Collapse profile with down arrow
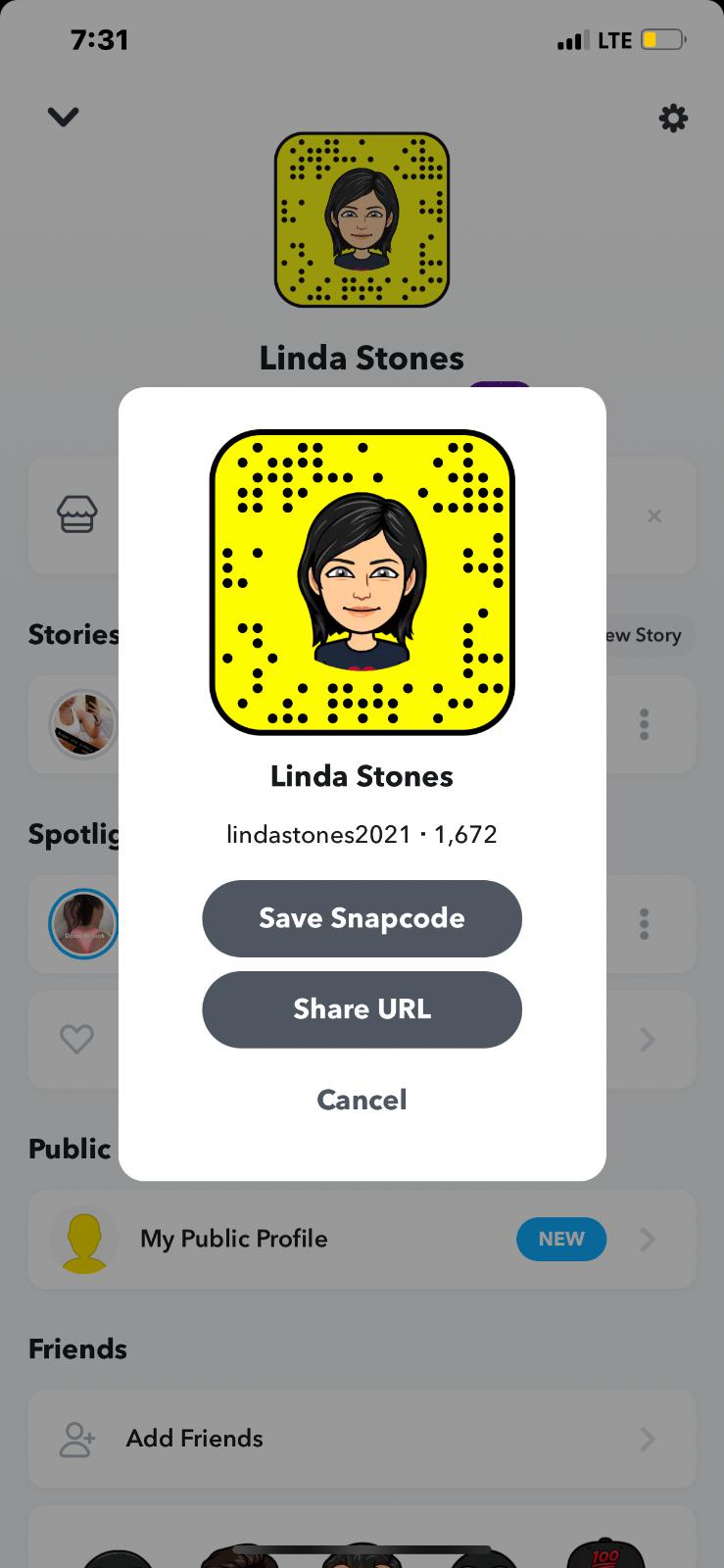Viewport: 724px width, 1568px height. (64, 118)
